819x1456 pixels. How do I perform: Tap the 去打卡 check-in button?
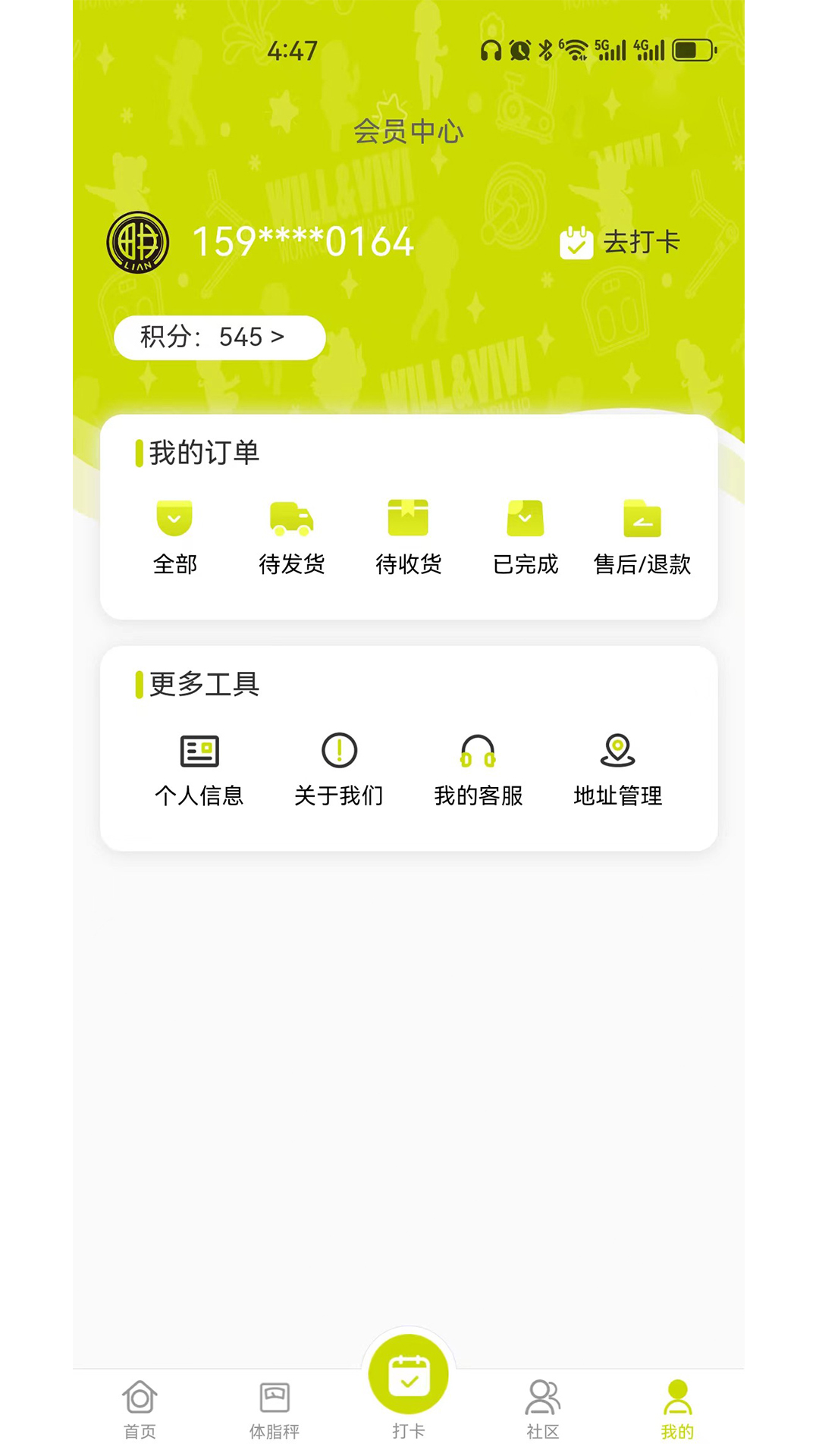(x=620, y=243)
